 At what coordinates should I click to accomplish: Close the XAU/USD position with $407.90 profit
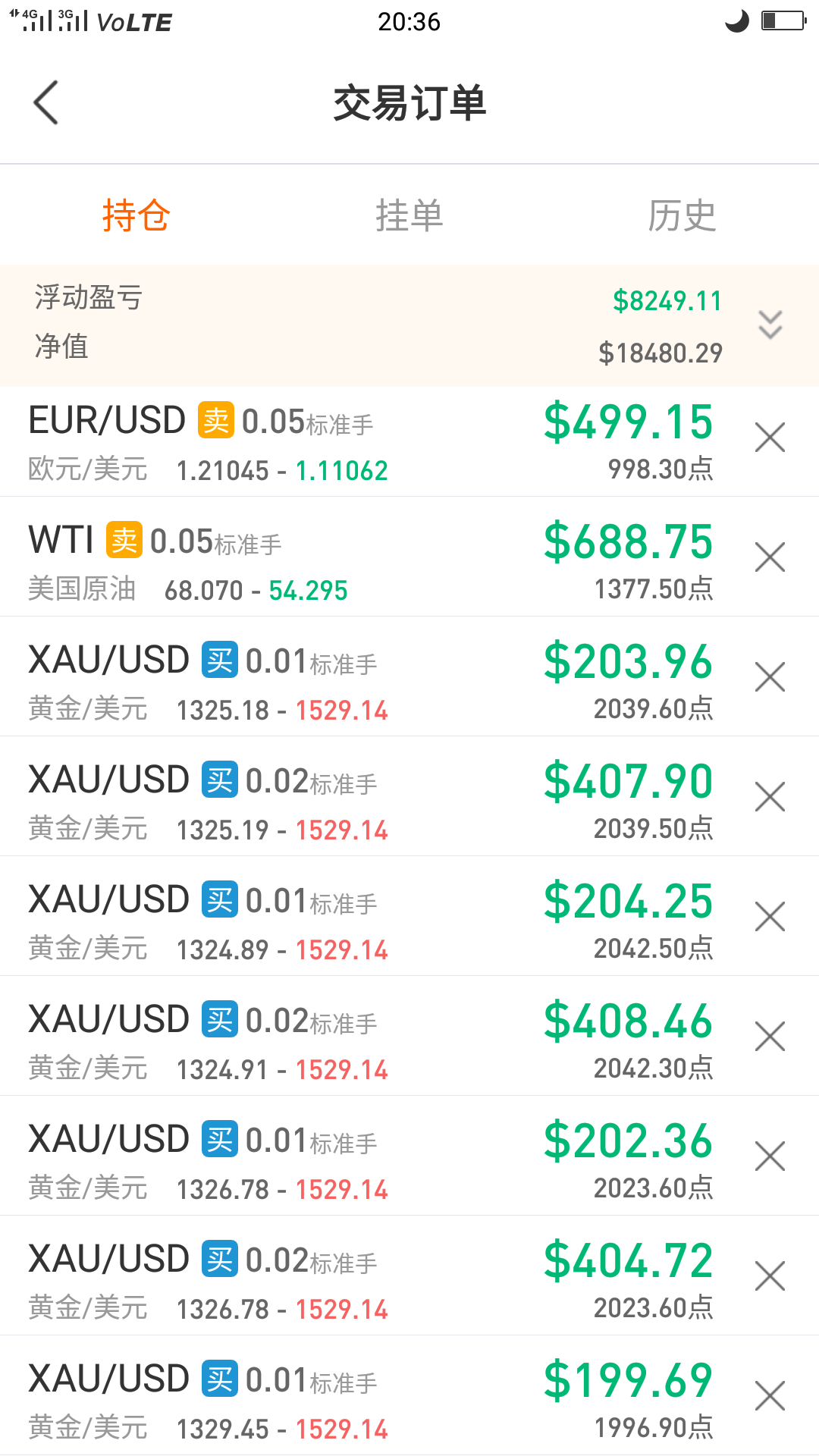pyautogui.click(x=770, y=797)
